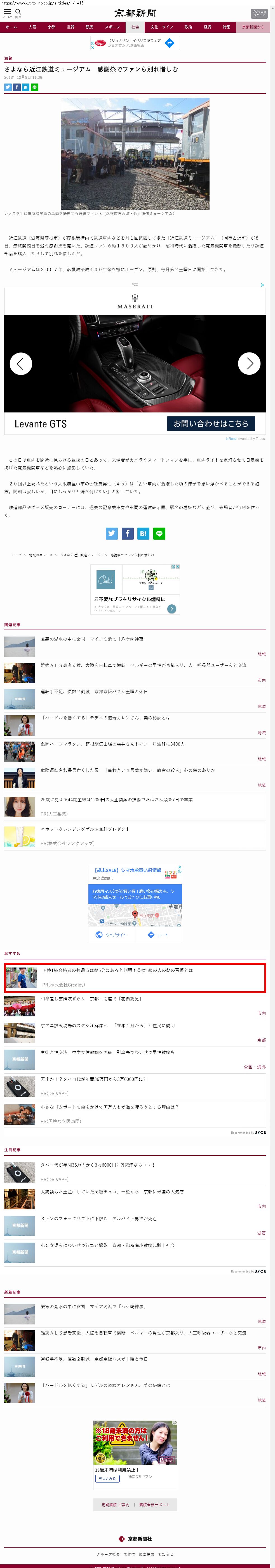Viewport: 275px width, 1568px height.
Task: Show next slide in Maserati carousel
Action: 249,363
